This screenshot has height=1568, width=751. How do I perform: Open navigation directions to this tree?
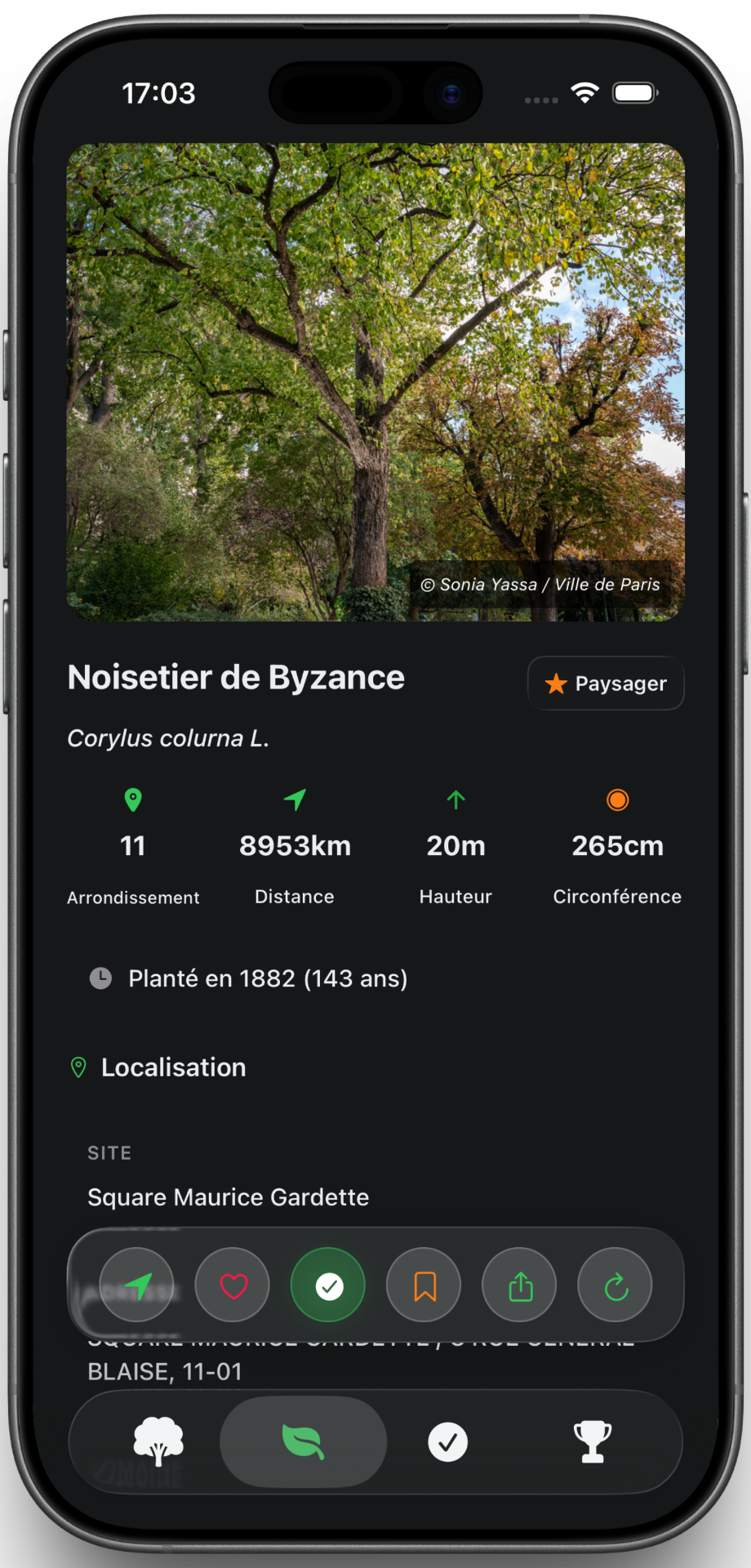tap(136, 1284)
